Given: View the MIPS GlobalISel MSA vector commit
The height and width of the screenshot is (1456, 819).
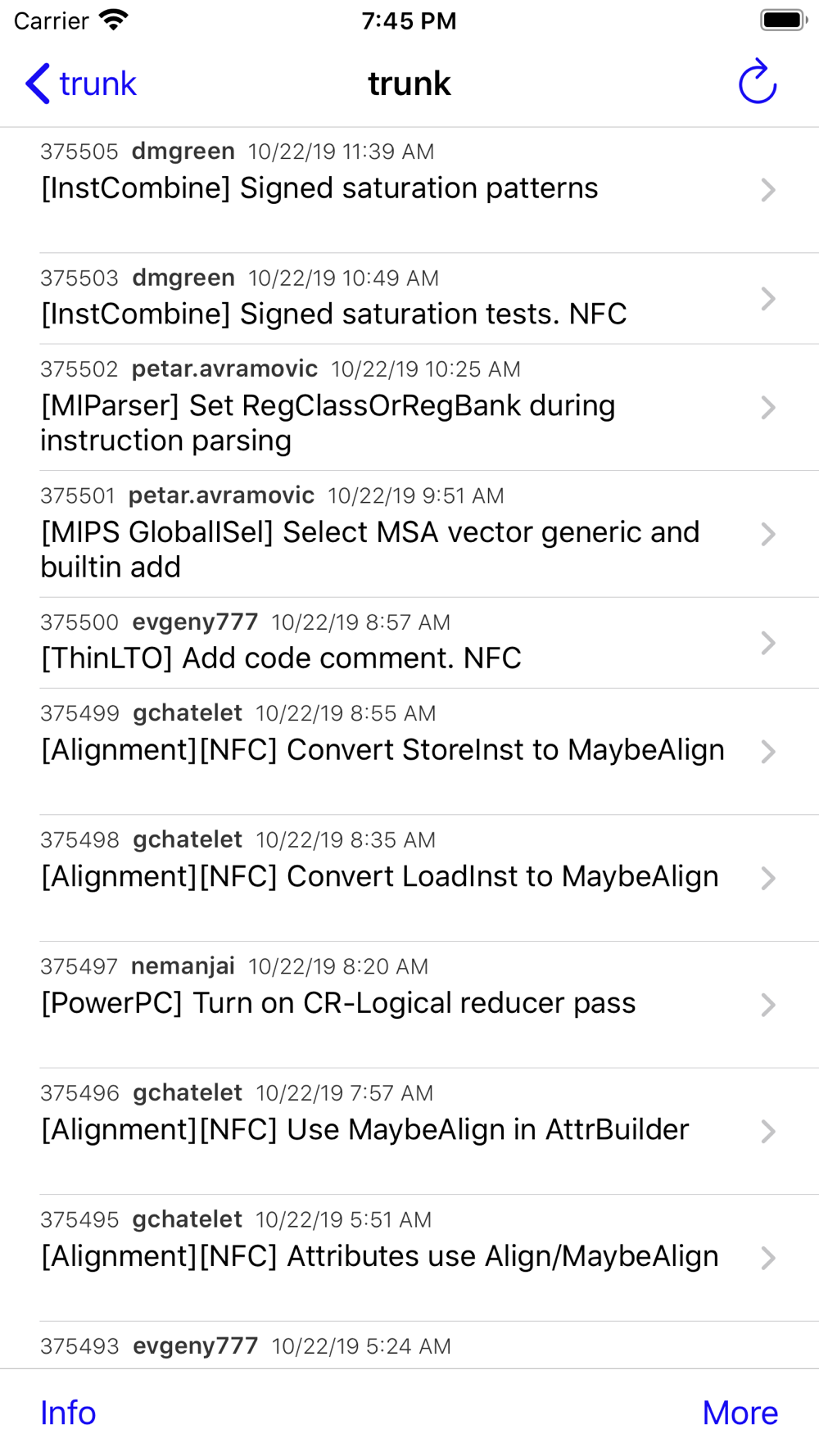Looking at the screenshot, I should (409, 534).
